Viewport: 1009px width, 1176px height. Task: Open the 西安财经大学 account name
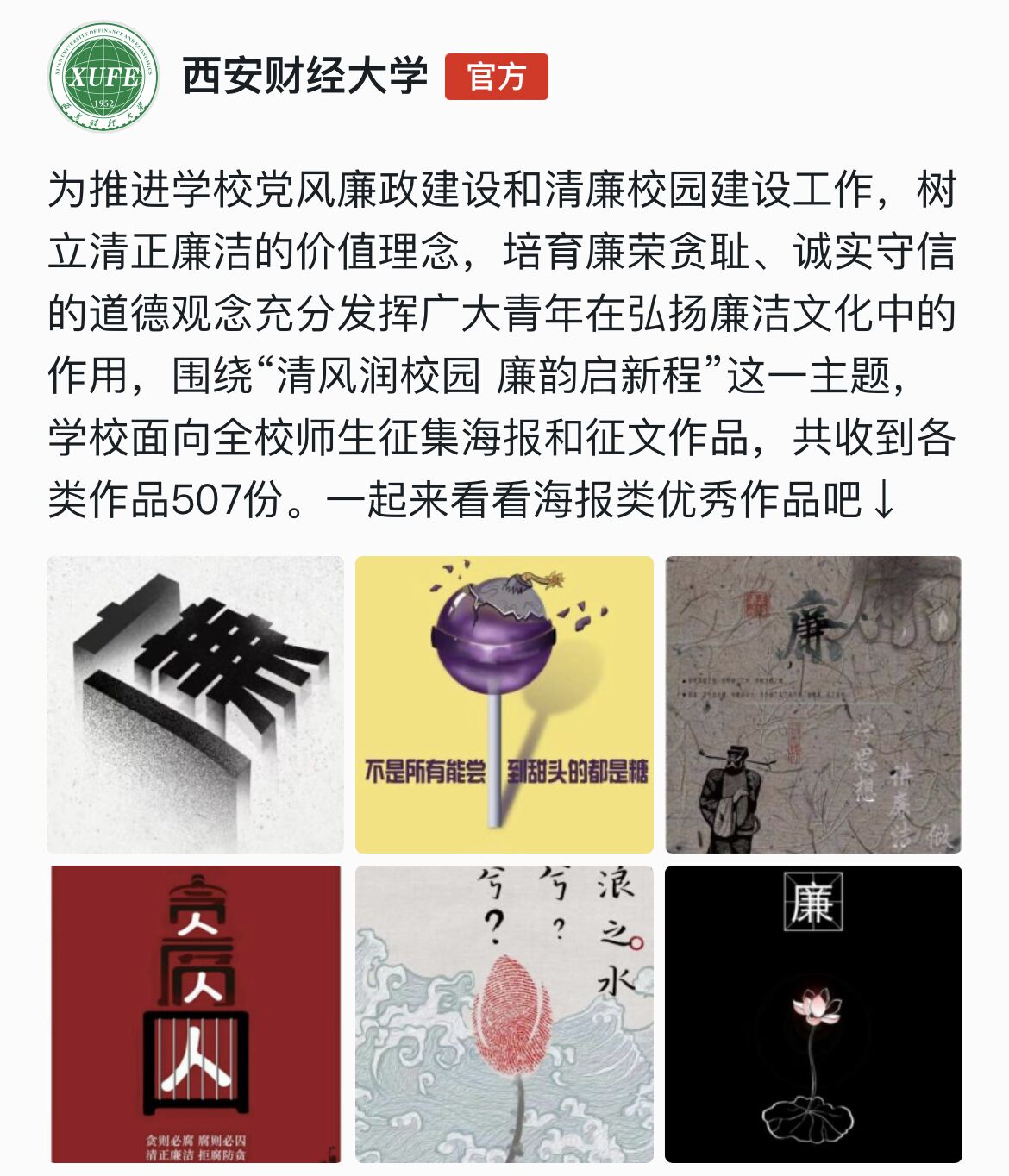tap(304, 76)
